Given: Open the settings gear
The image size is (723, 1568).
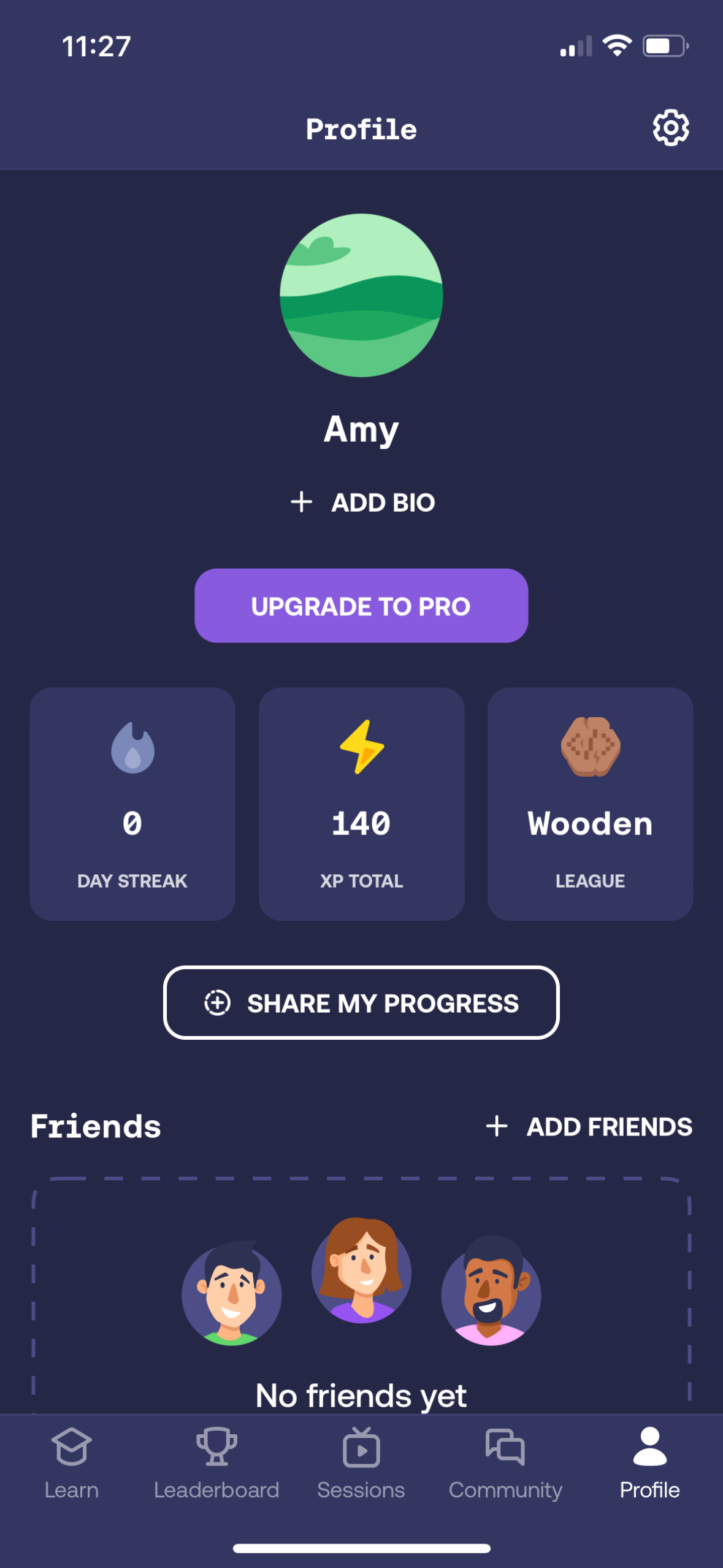Looking at the screenshot, I should click(x=670, y=128).
